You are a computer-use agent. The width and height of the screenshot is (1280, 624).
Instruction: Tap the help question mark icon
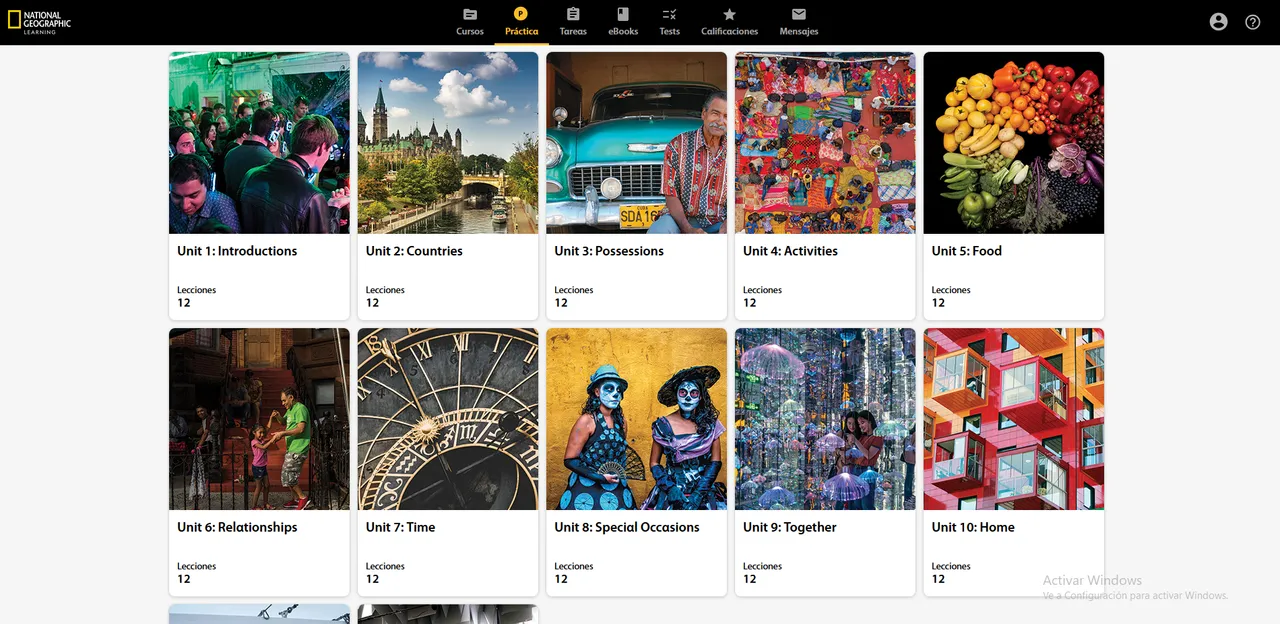coord(1252,22)
